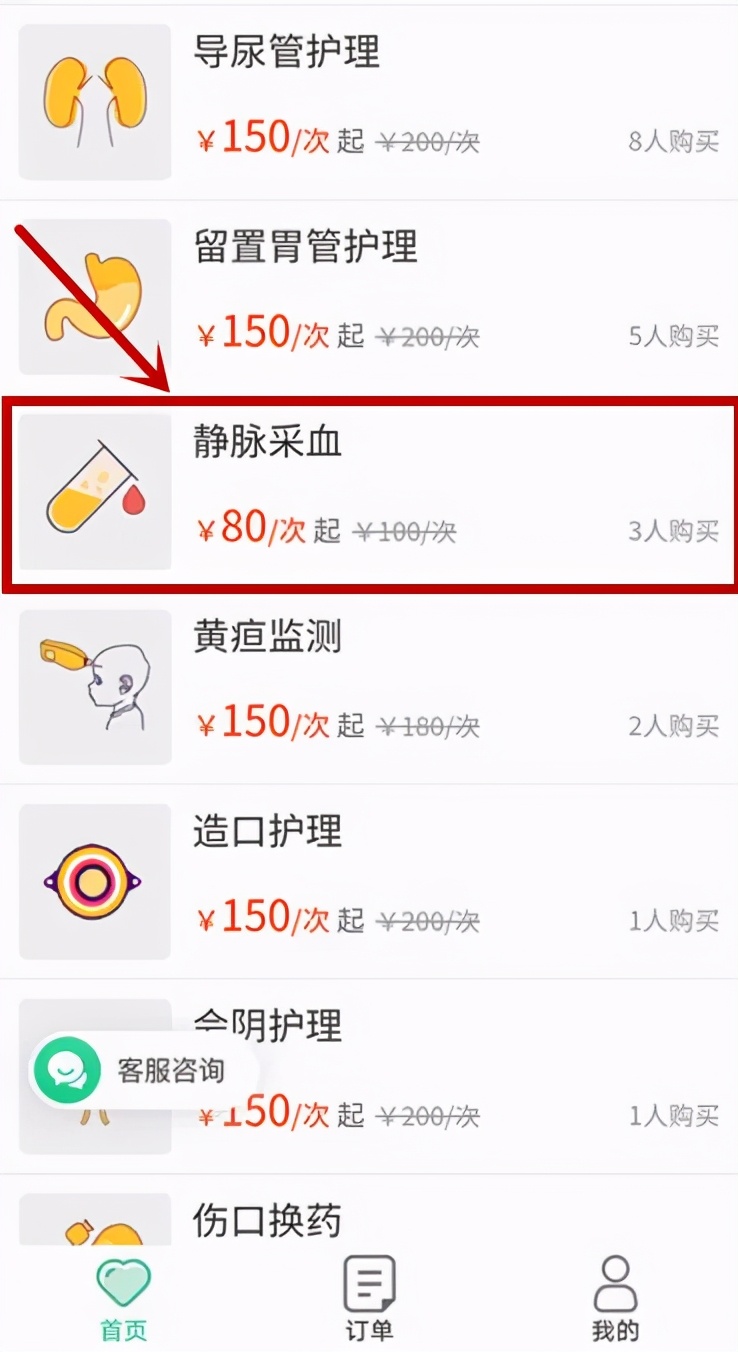Click the document-shaped 订单 orders icon
The image size is (738, 1352).
click(x=368, y=1281)
